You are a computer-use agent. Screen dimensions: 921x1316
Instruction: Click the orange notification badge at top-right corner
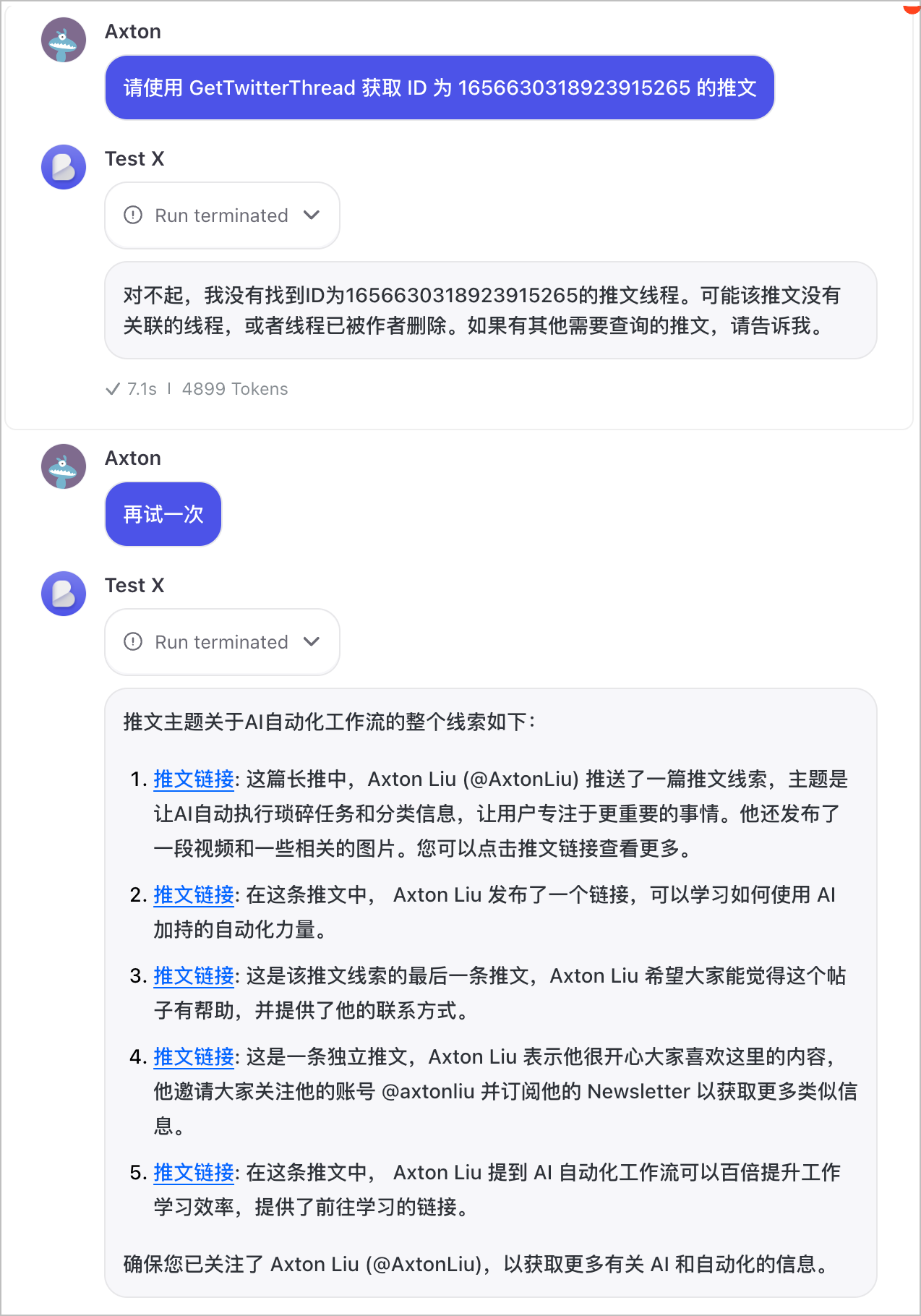(x=912, y=7)
